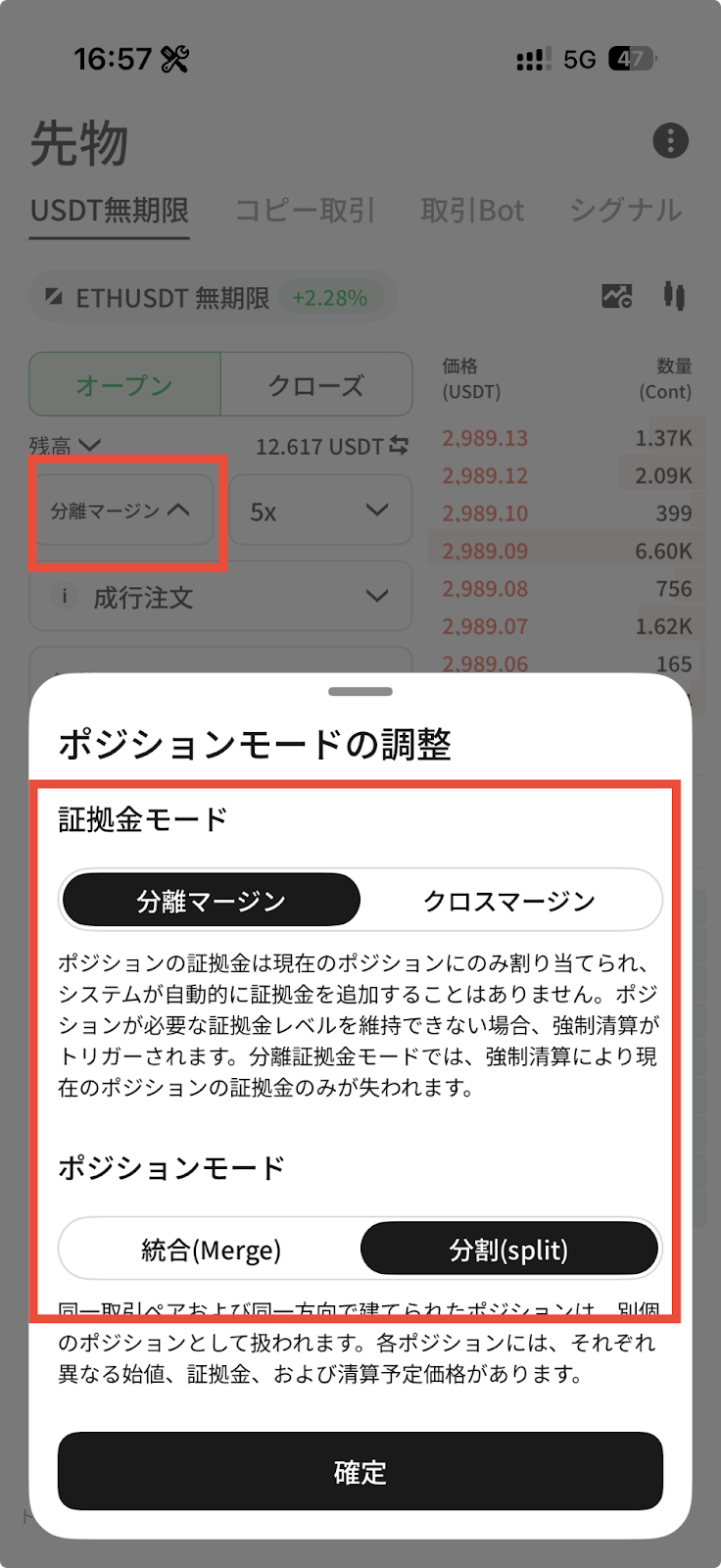Image resolution: width=721 pixels, height=1568 pixels.
Task: Switch to クロスマージン margin mode
Action: point(508,901)
